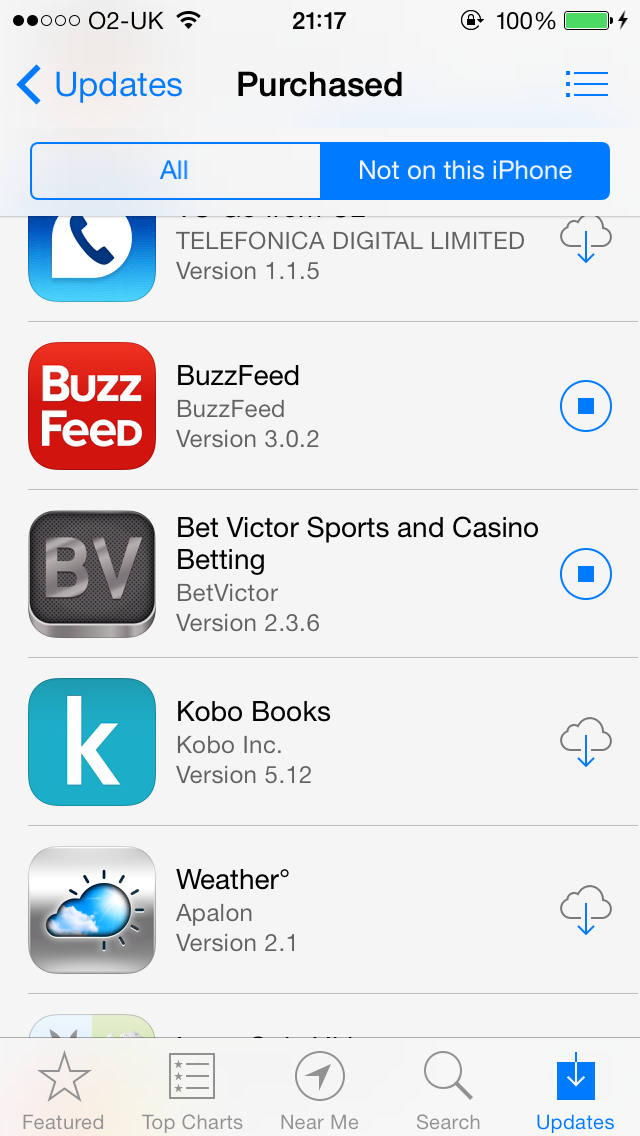Download the Telefonica Digital Limited app
This screenshot has width=640, height=1136.
[586, 239]
